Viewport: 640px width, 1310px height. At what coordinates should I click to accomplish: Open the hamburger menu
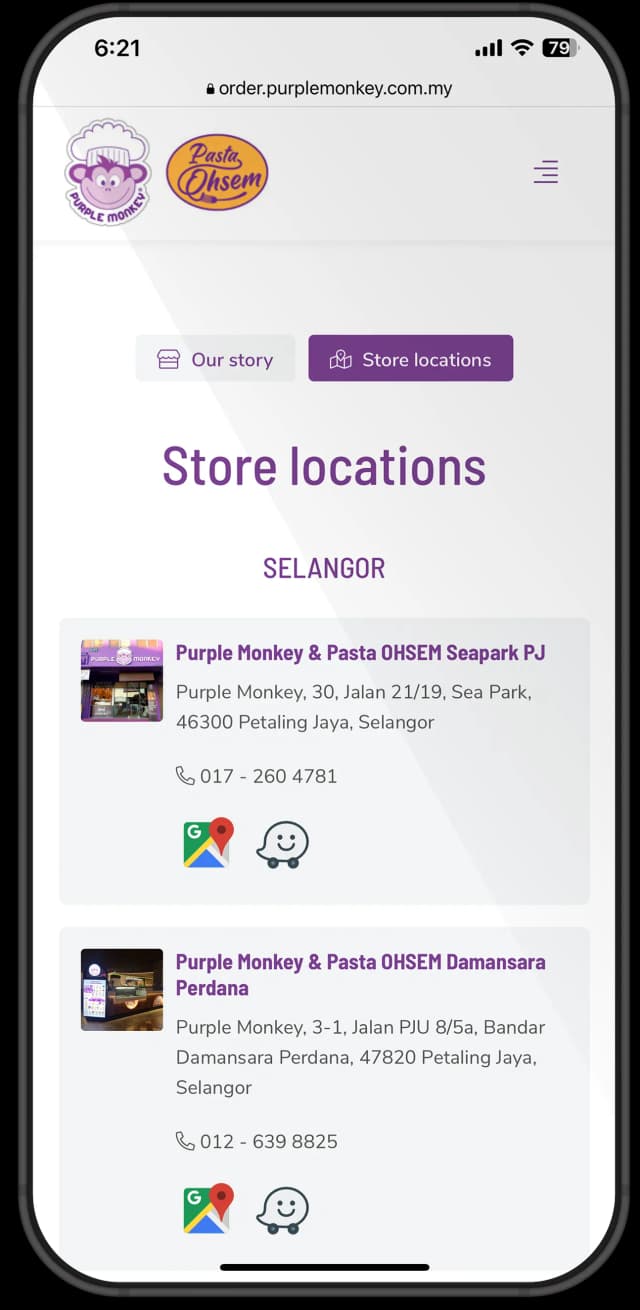point(545,172)
